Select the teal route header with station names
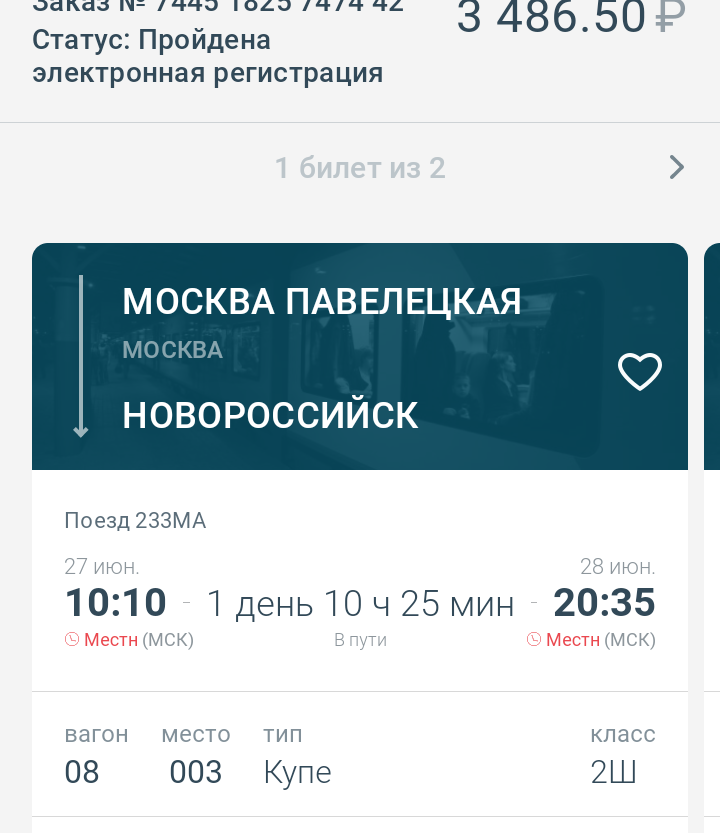 360,357
